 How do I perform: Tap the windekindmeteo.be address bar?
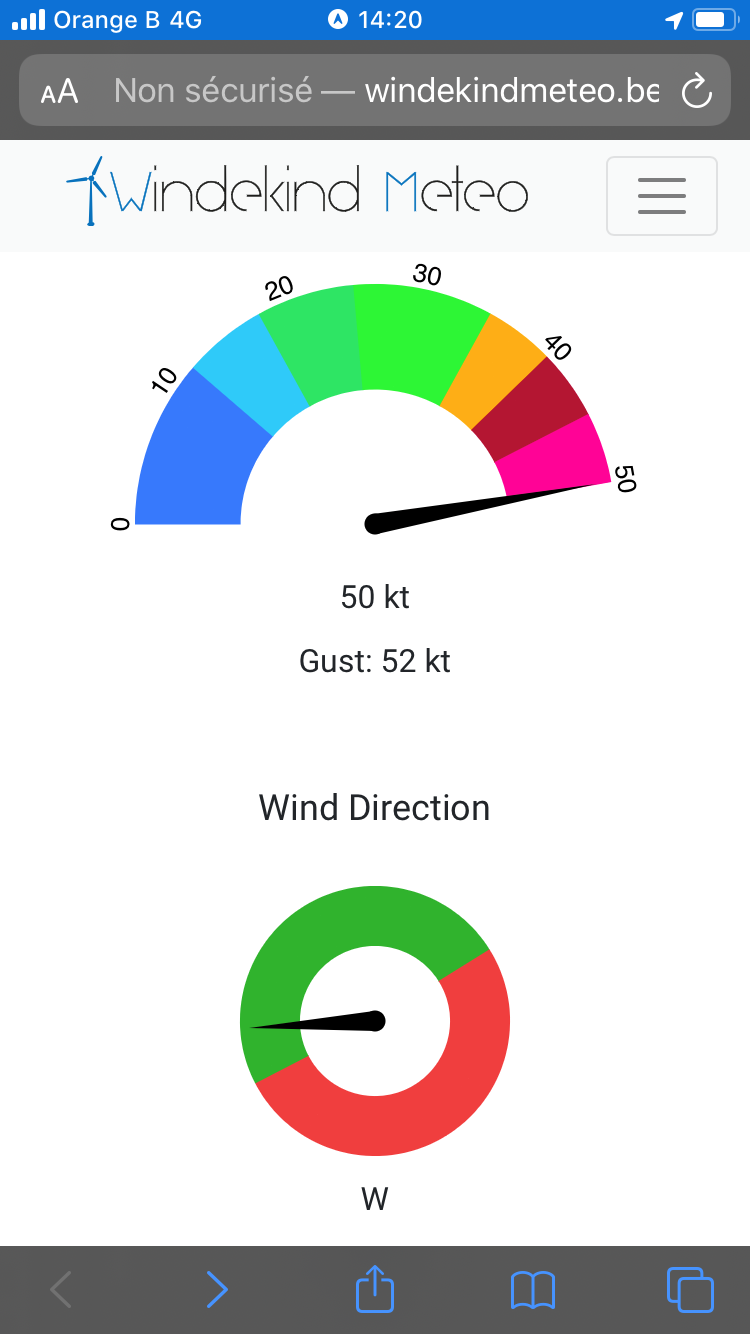tap(385, 91)
